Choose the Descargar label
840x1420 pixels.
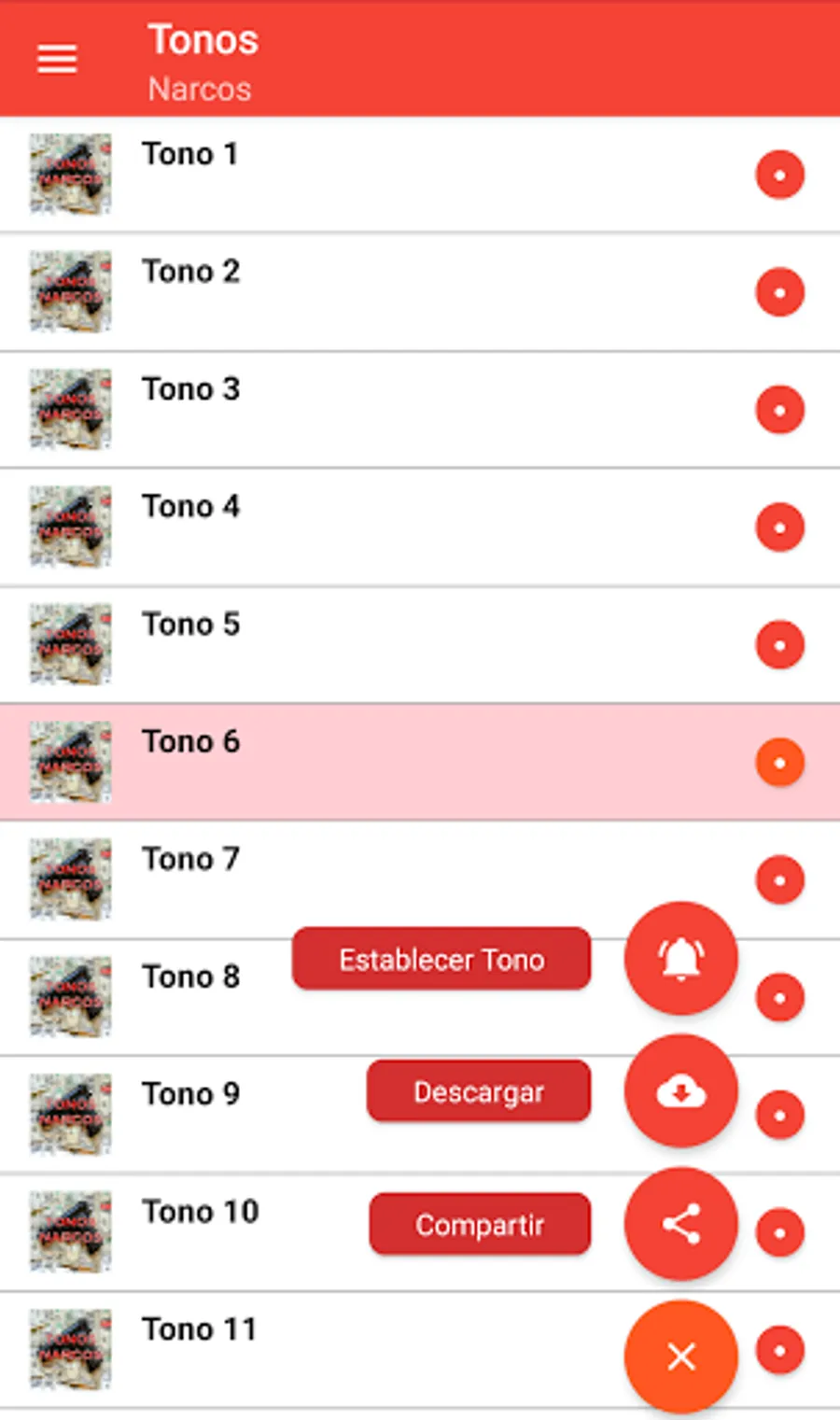(479, 1091)
